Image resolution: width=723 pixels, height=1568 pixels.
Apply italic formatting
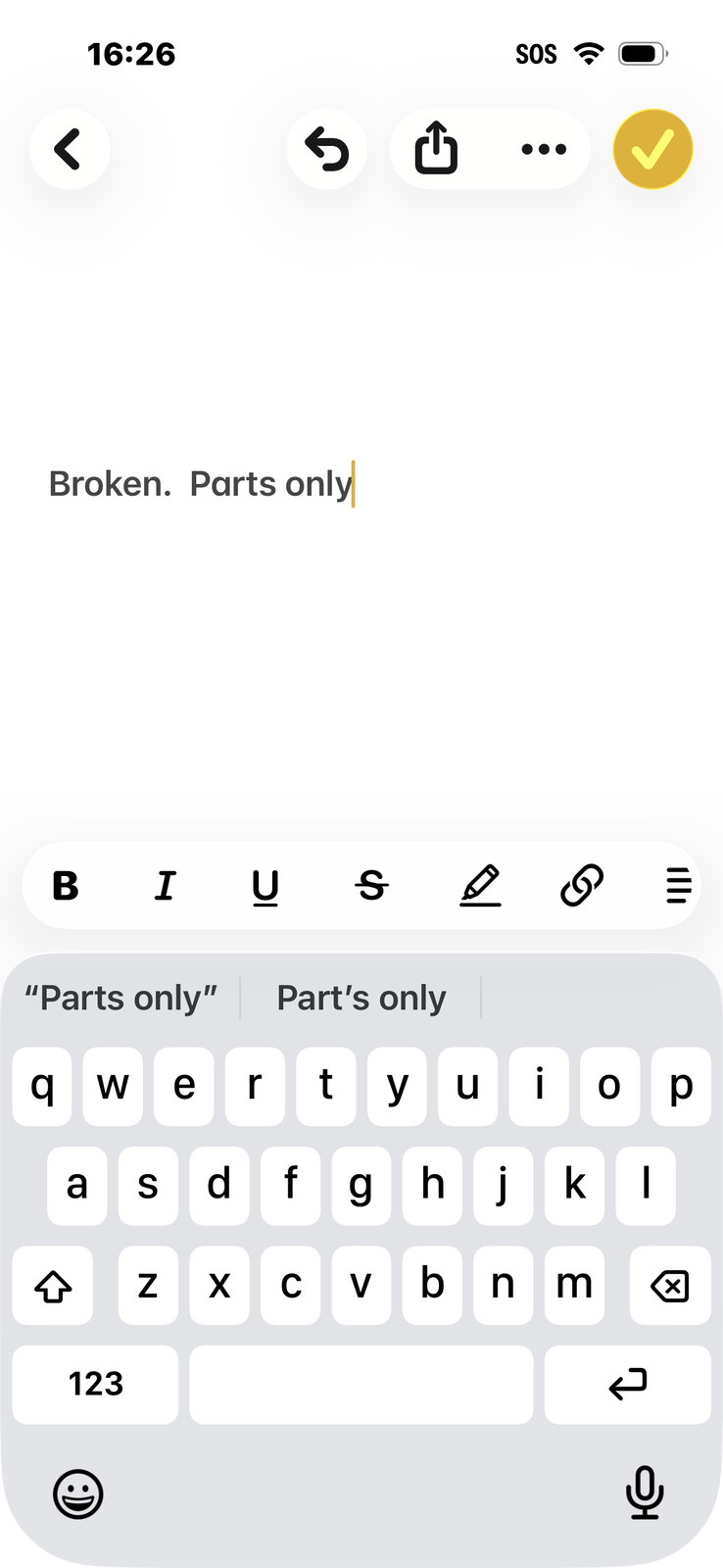pos(166,886)
